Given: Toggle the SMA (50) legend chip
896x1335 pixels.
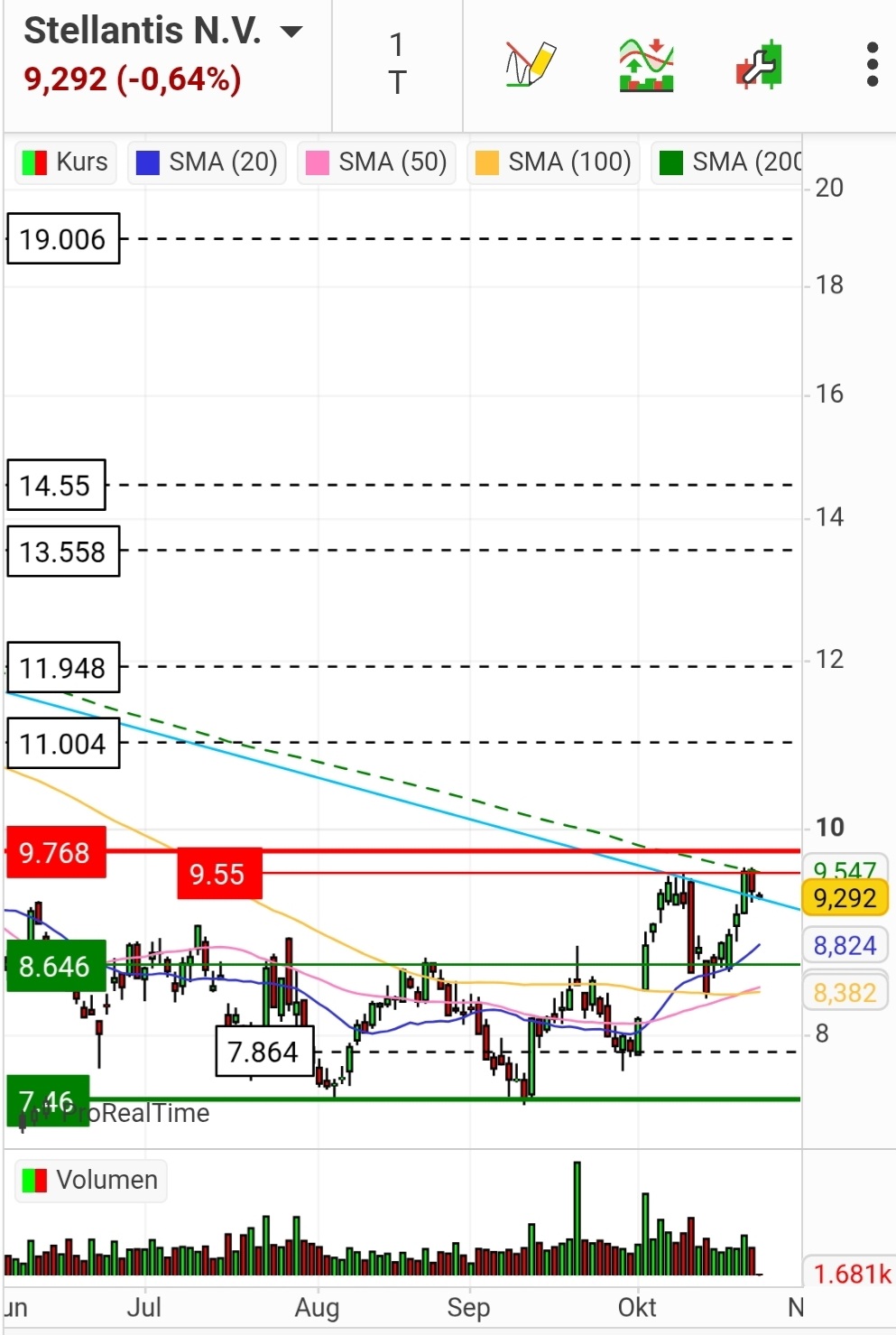Looking at the screenshot, I should [376, 162].
